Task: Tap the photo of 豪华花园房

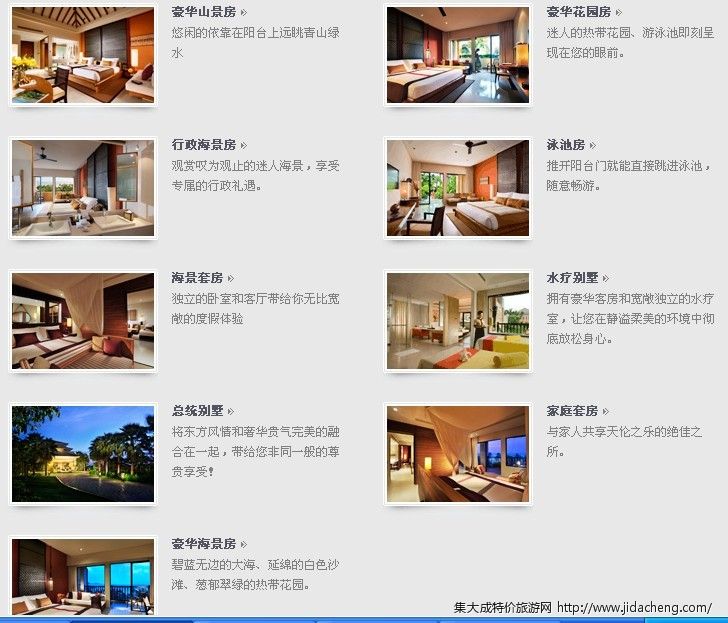Action: (x=458, y=54)
